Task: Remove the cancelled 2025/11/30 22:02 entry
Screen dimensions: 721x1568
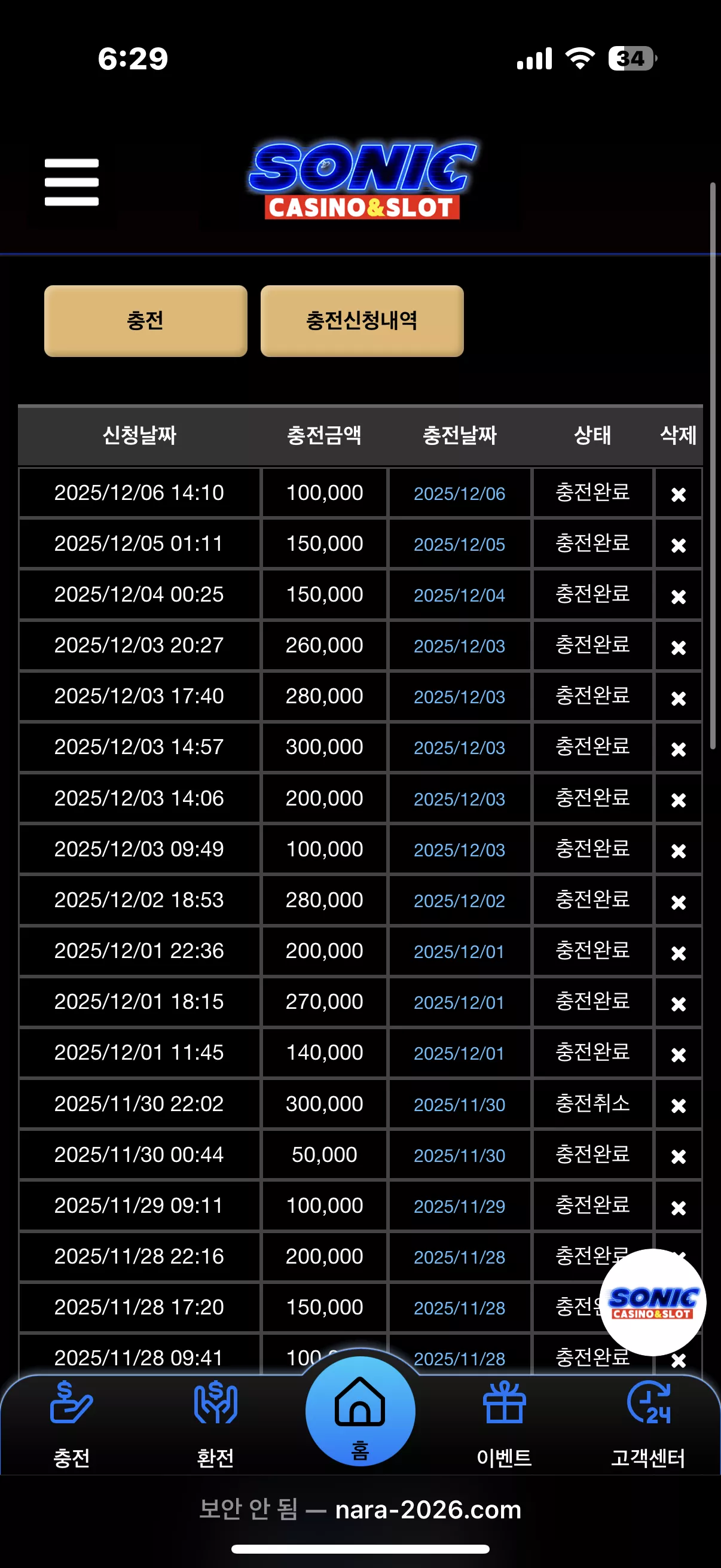Action: [x=679, y=1105]
